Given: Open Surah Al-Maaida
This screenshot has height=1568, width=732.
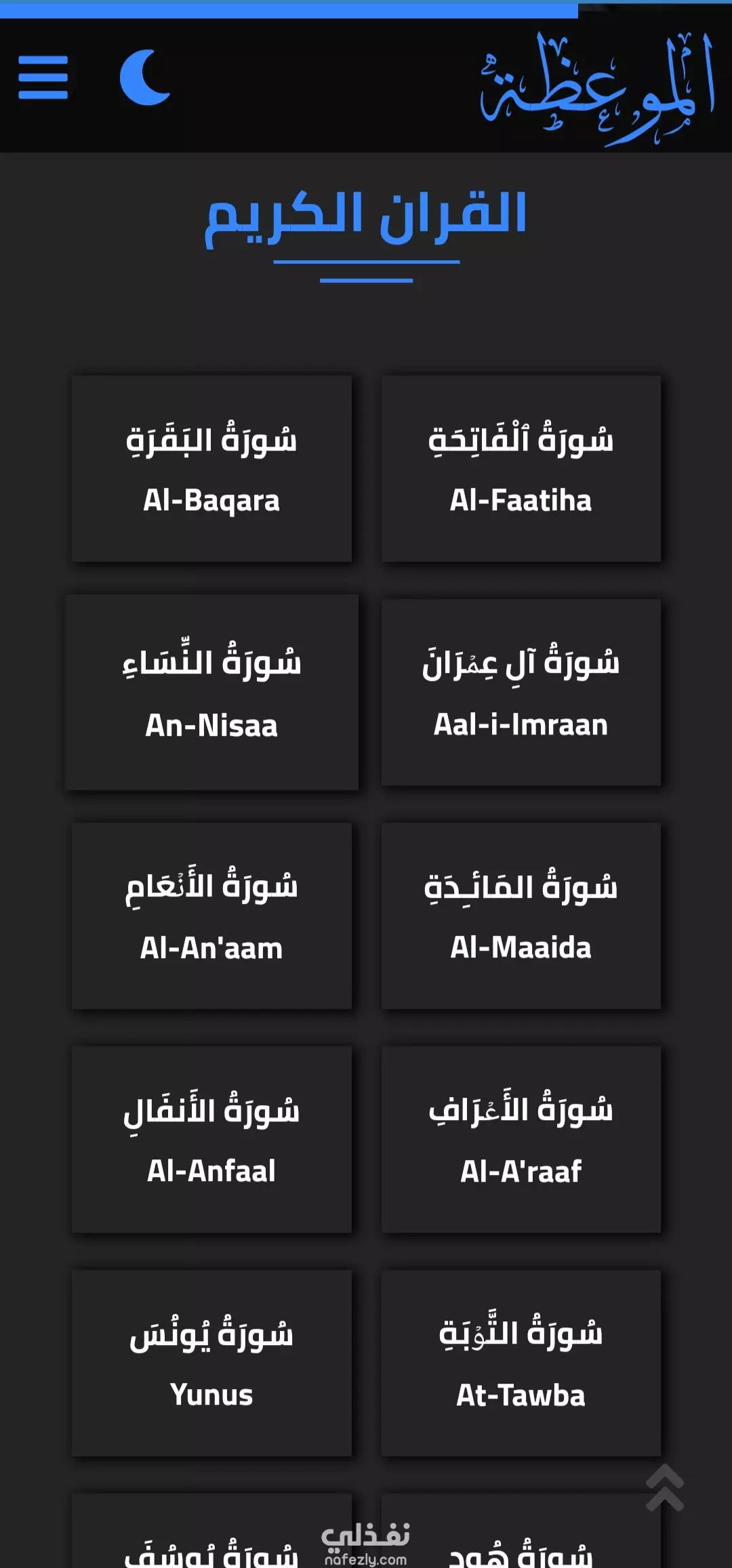Looking at the screenshot, I should [521, 915].
